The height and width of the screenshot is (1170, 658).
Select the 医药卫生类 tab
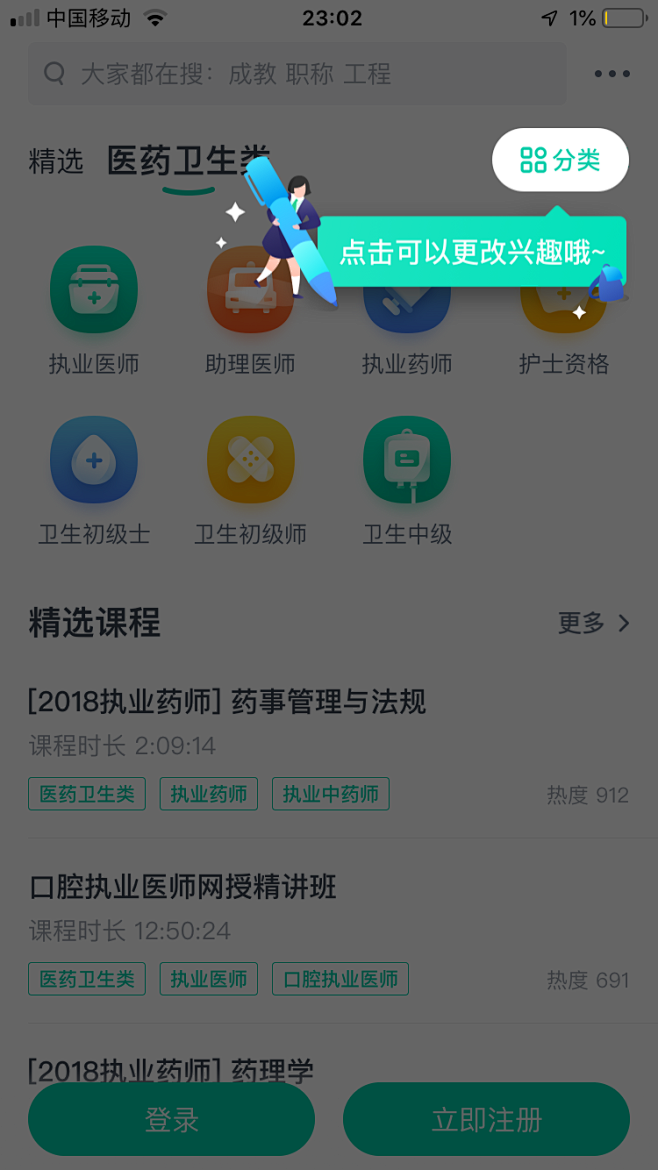(188, 161)
